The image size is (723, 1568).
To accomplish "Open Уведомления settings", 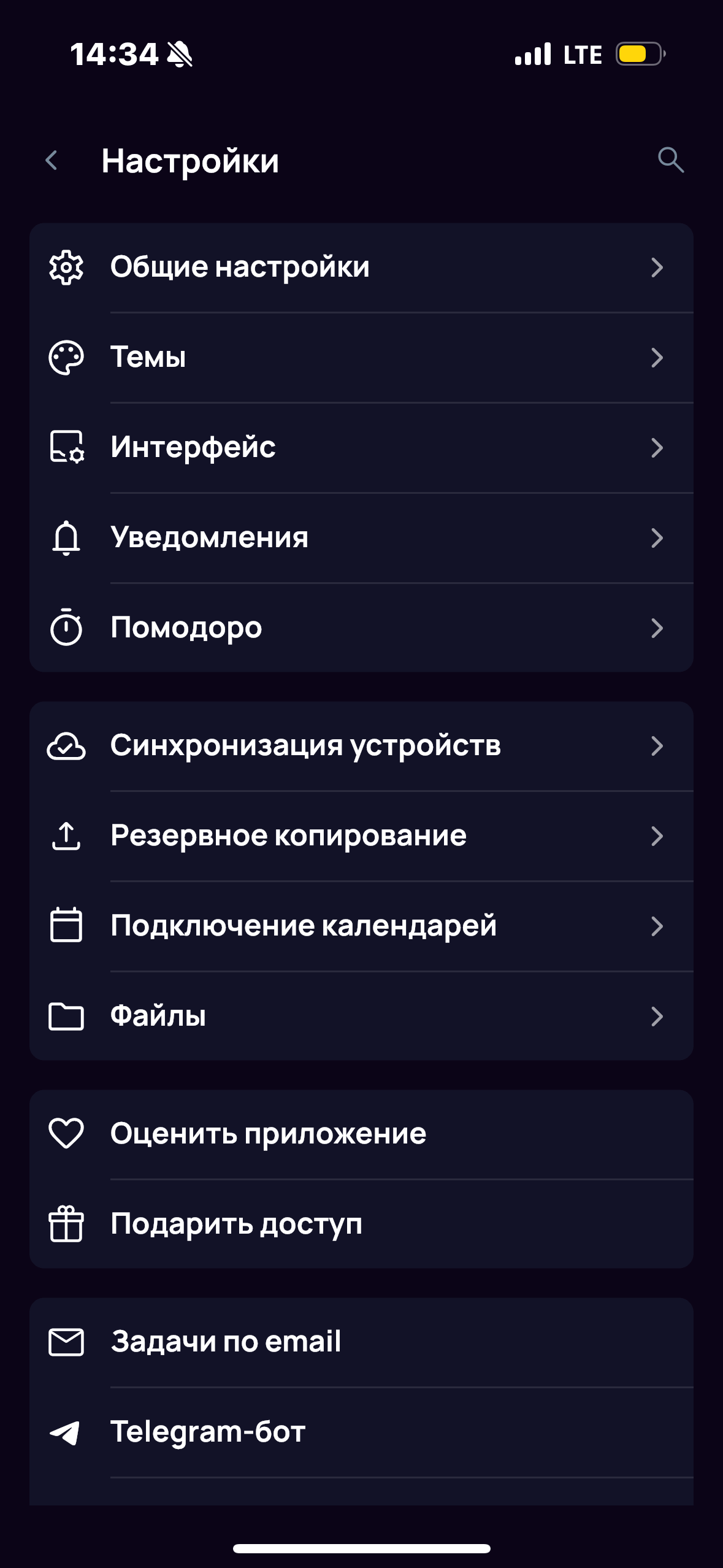I will tap(361, 538).
